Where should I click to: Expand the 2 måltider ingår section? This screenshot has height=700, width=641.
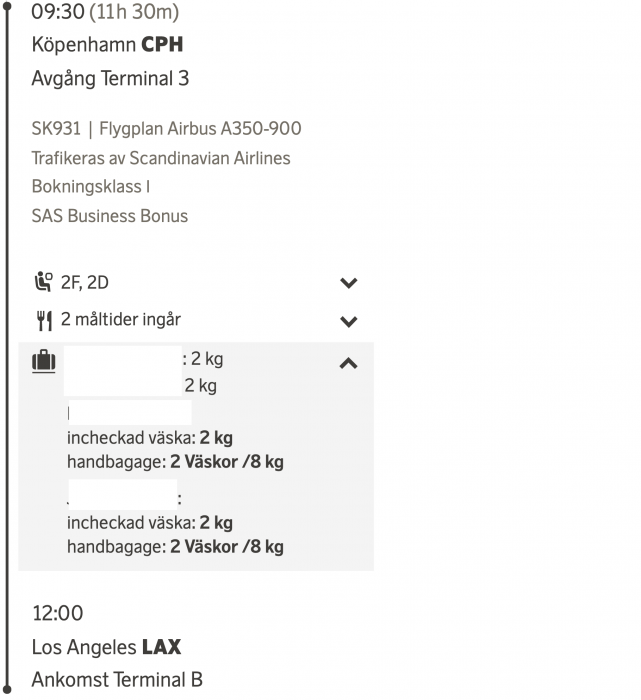tap(348, 322)
